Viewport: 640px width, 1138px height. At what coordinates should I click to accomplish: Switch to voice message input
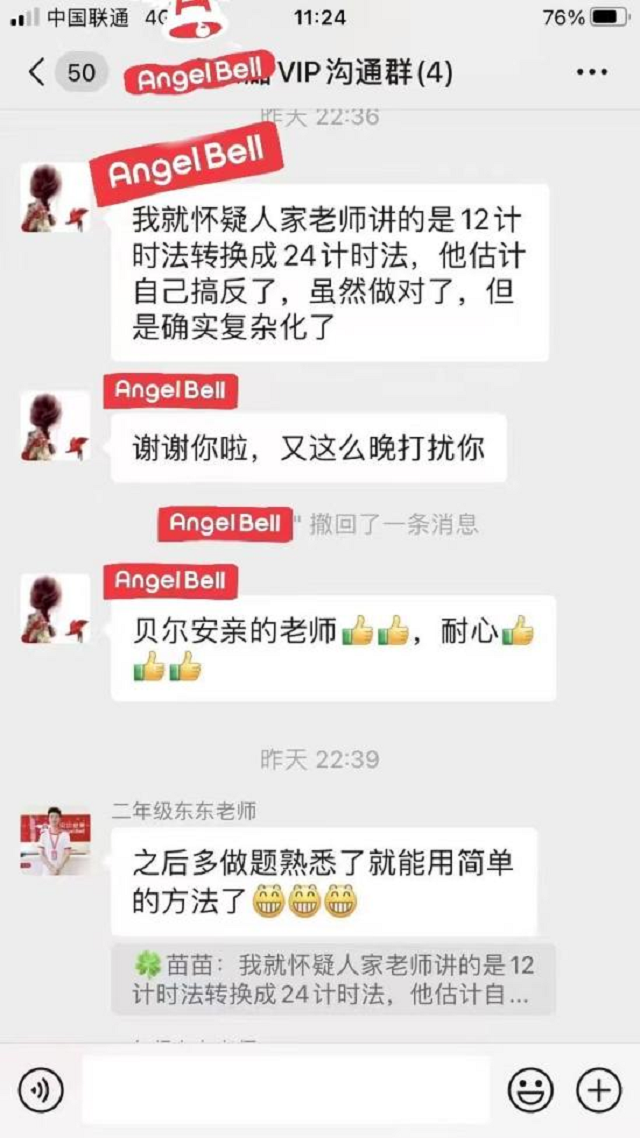tap(41, 1089)
